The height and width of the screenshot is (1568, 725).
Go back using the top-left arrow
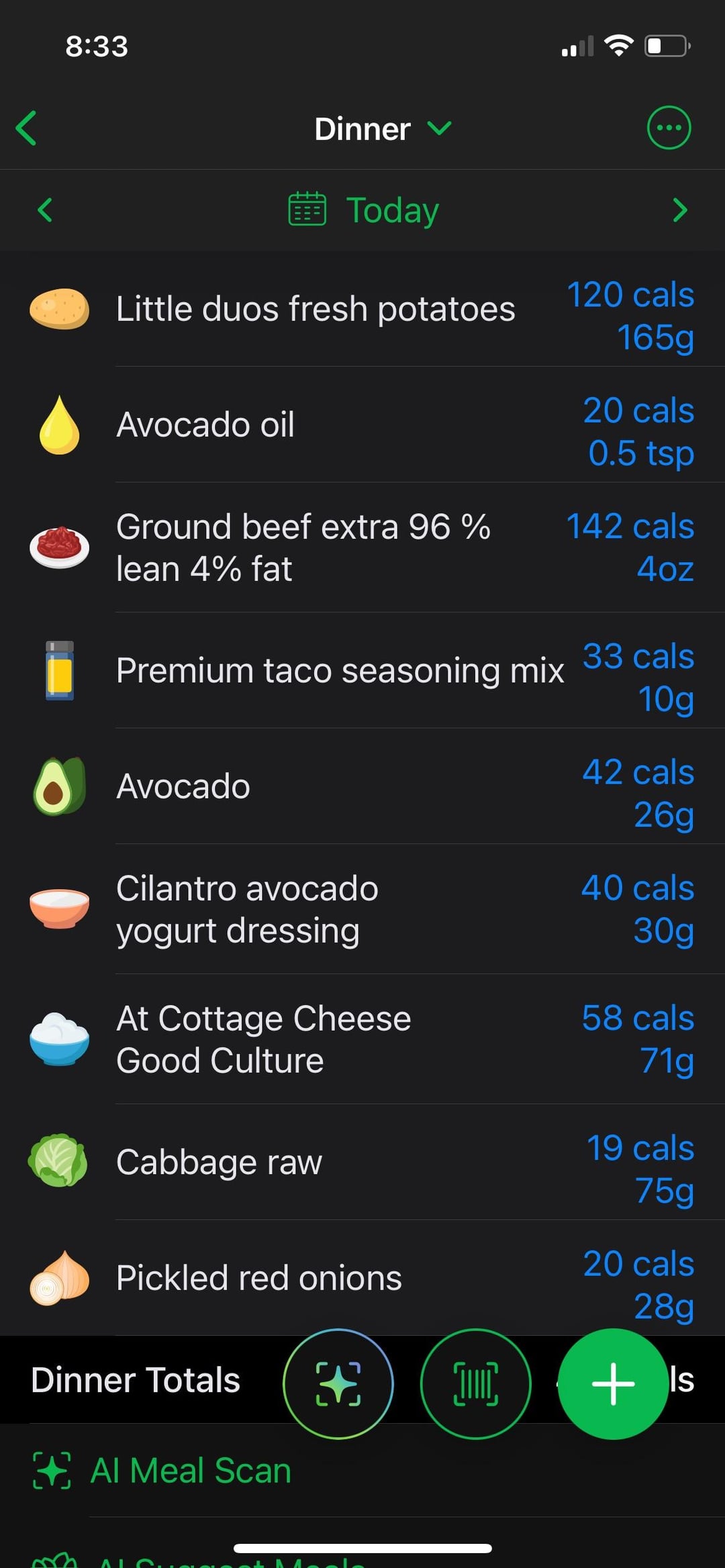(27, 128)
